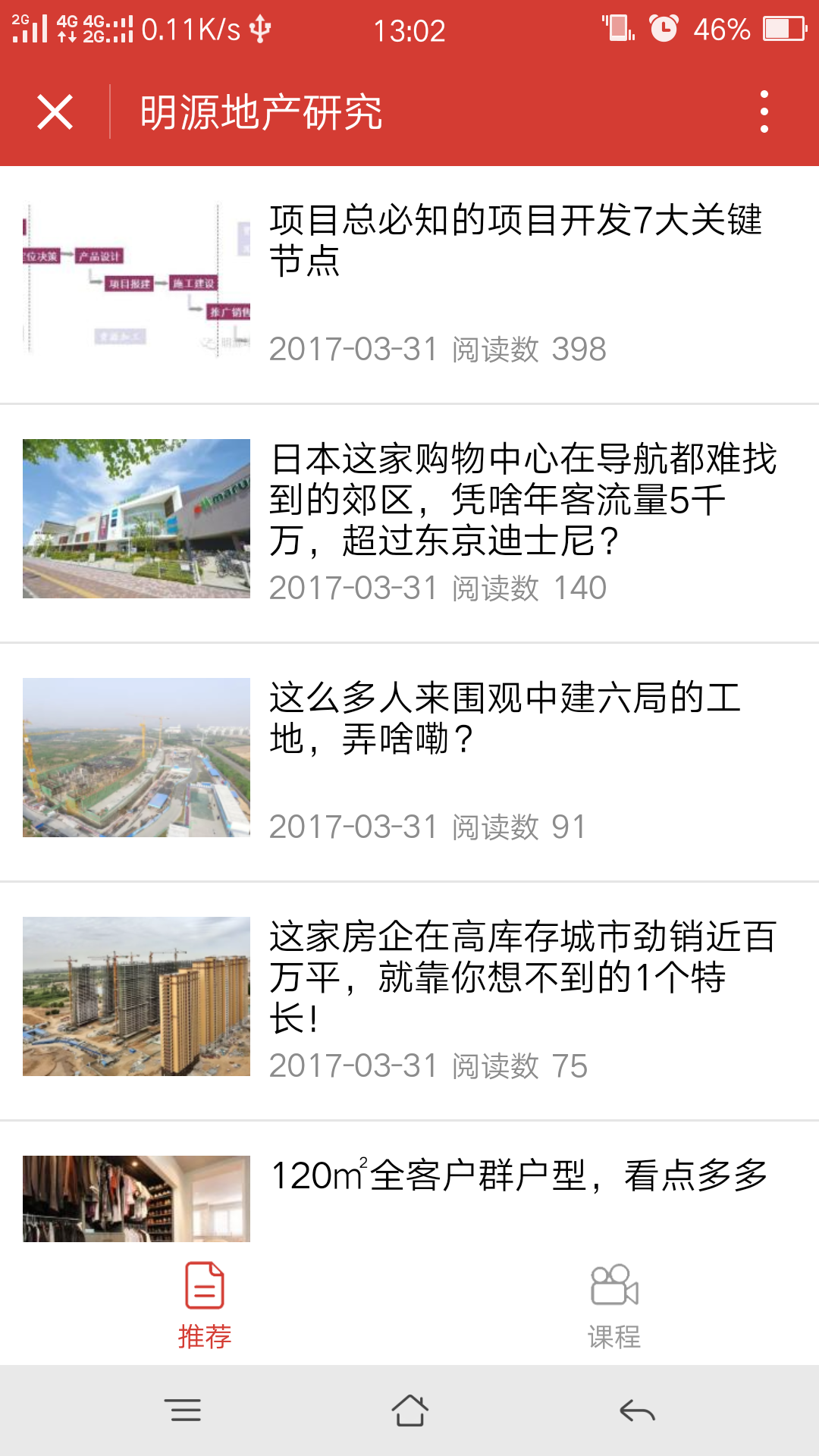Read article about 中建六局的工地
Screen dimensions: 819x1456
tap(409, 762)
